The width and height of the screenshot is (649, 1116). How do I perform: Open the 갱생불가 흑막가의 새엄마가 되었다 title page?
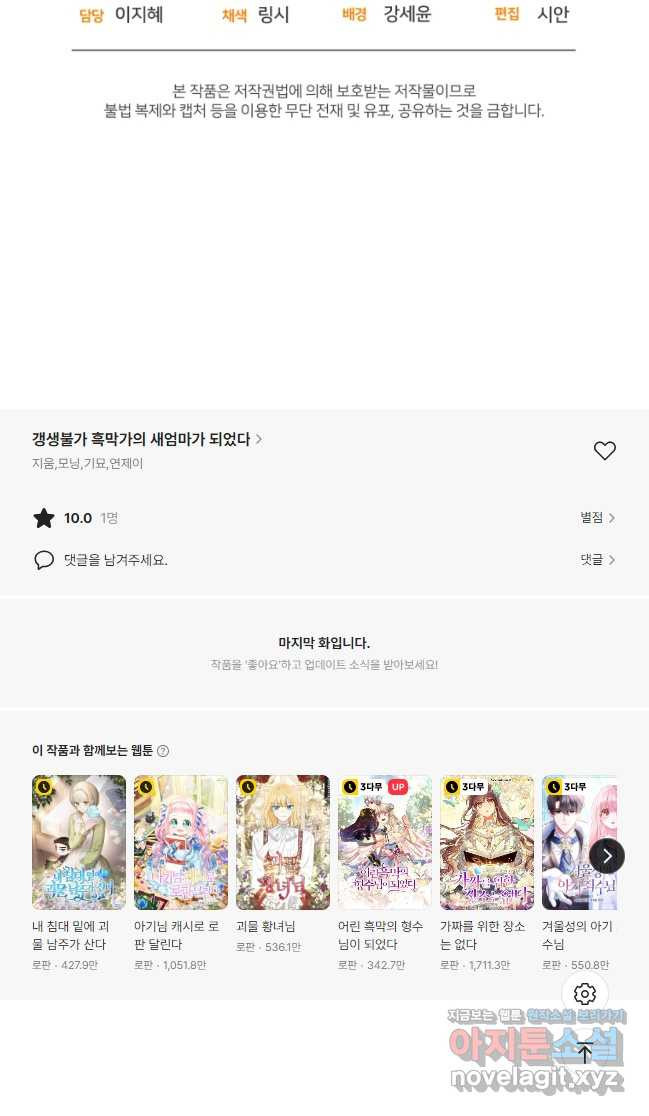pos(147,439)
